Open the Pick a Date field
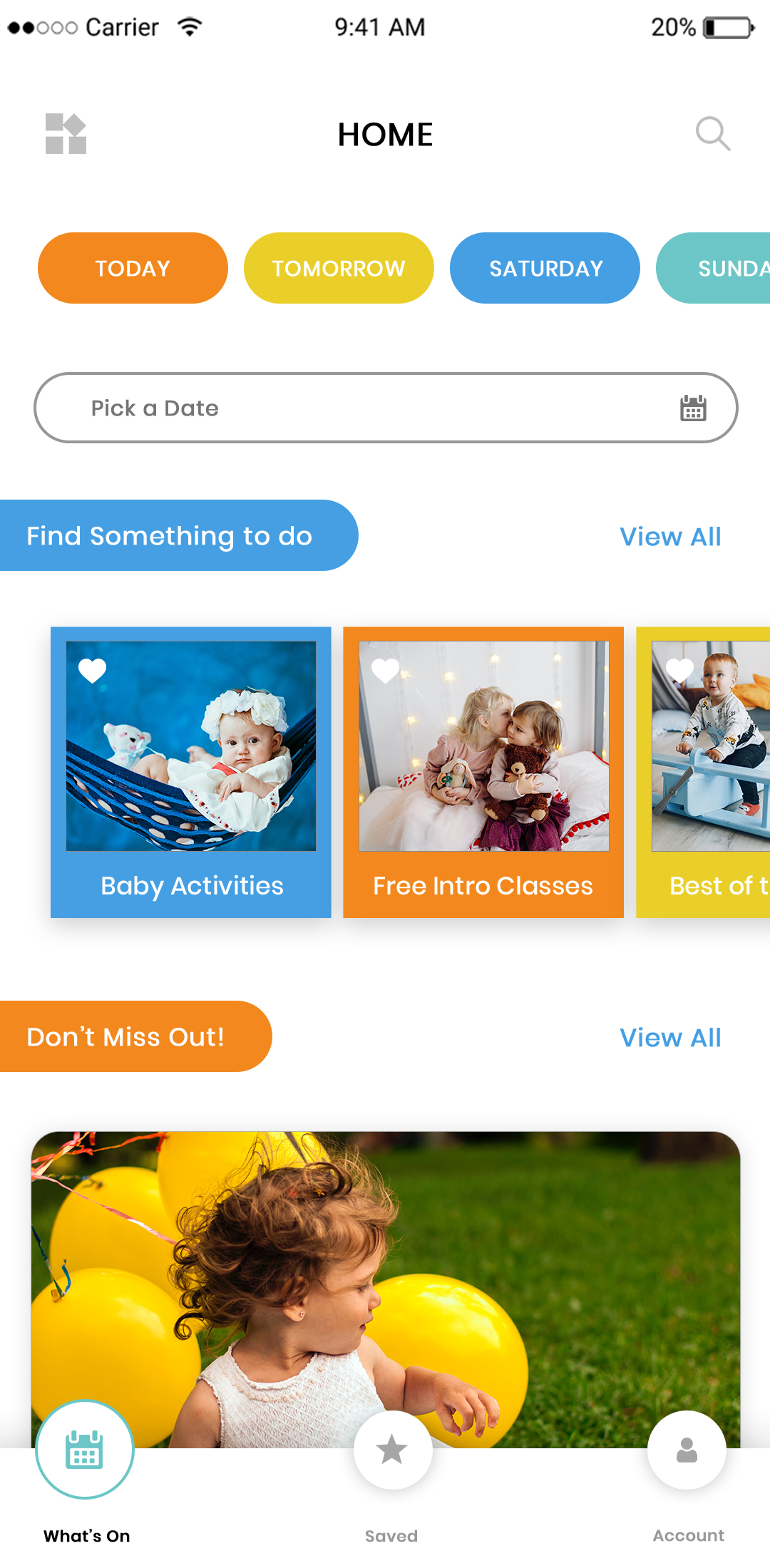Viewport: 770px width, 1568px height. tap(385, 408)
